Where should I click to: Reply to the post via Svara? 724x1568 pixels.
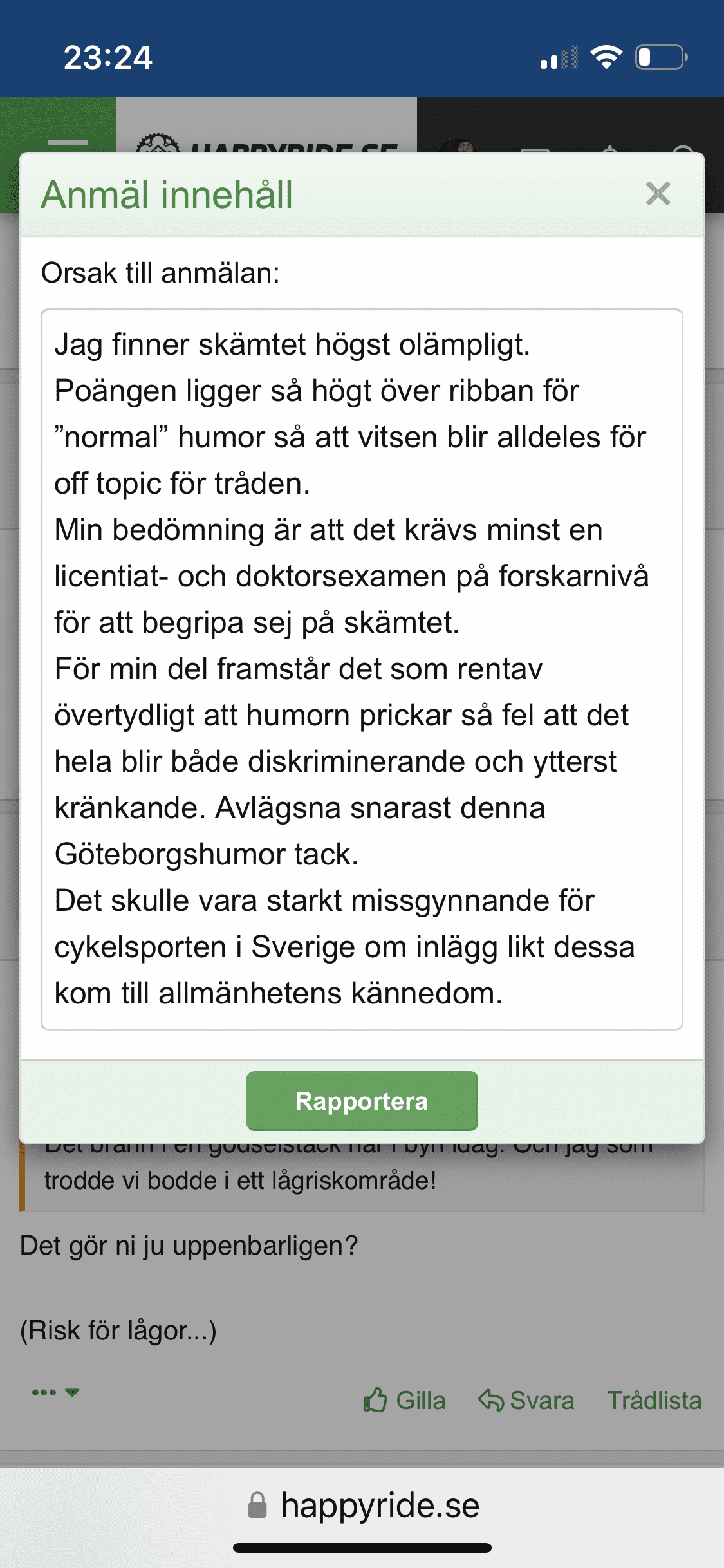coord(526,1400)
